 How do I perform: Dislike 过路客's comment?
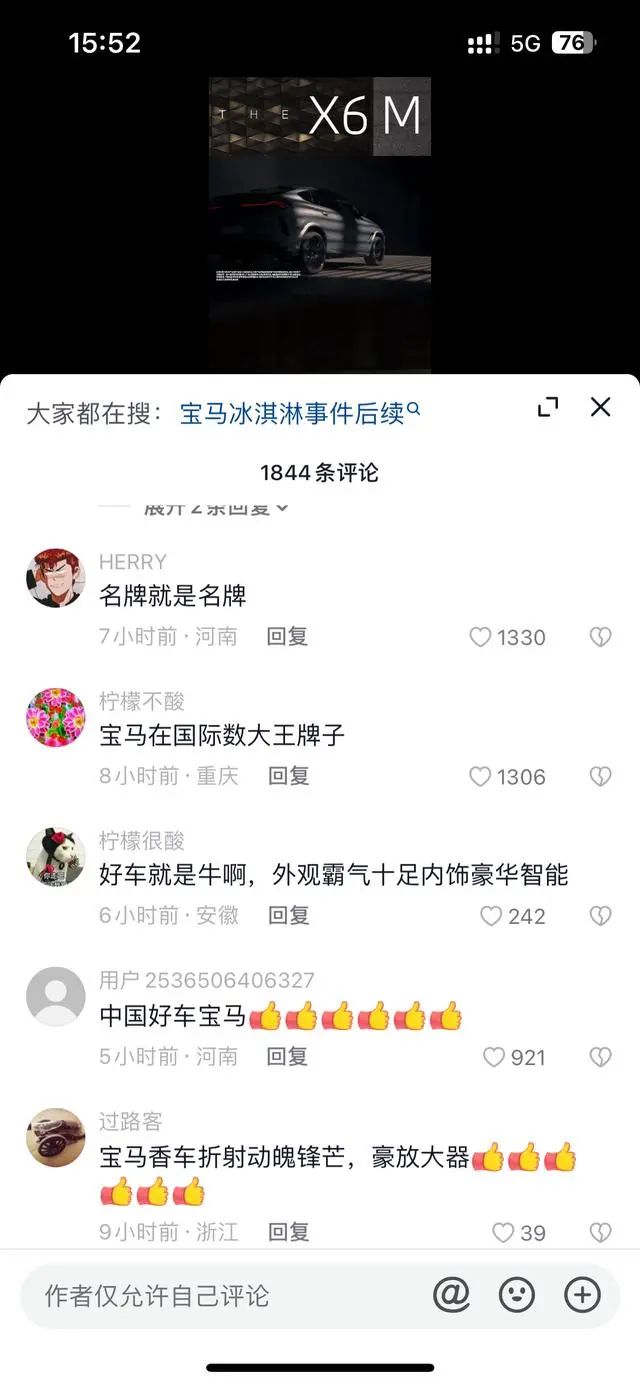[600, 1233]
